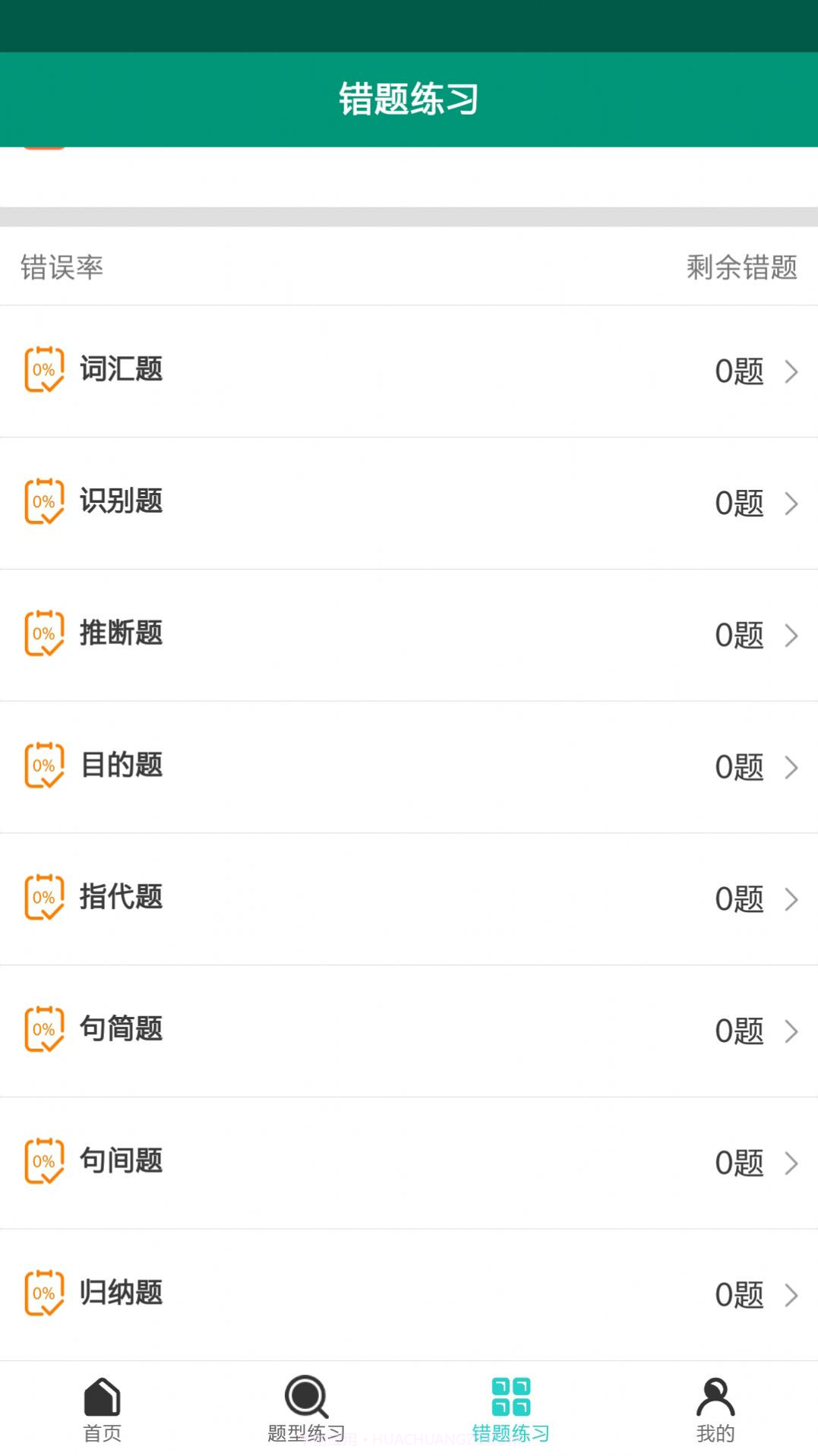The image size is (818, 1456).
Task: Click the magnifier icon for 题型练习
Action: [306, 1398]
